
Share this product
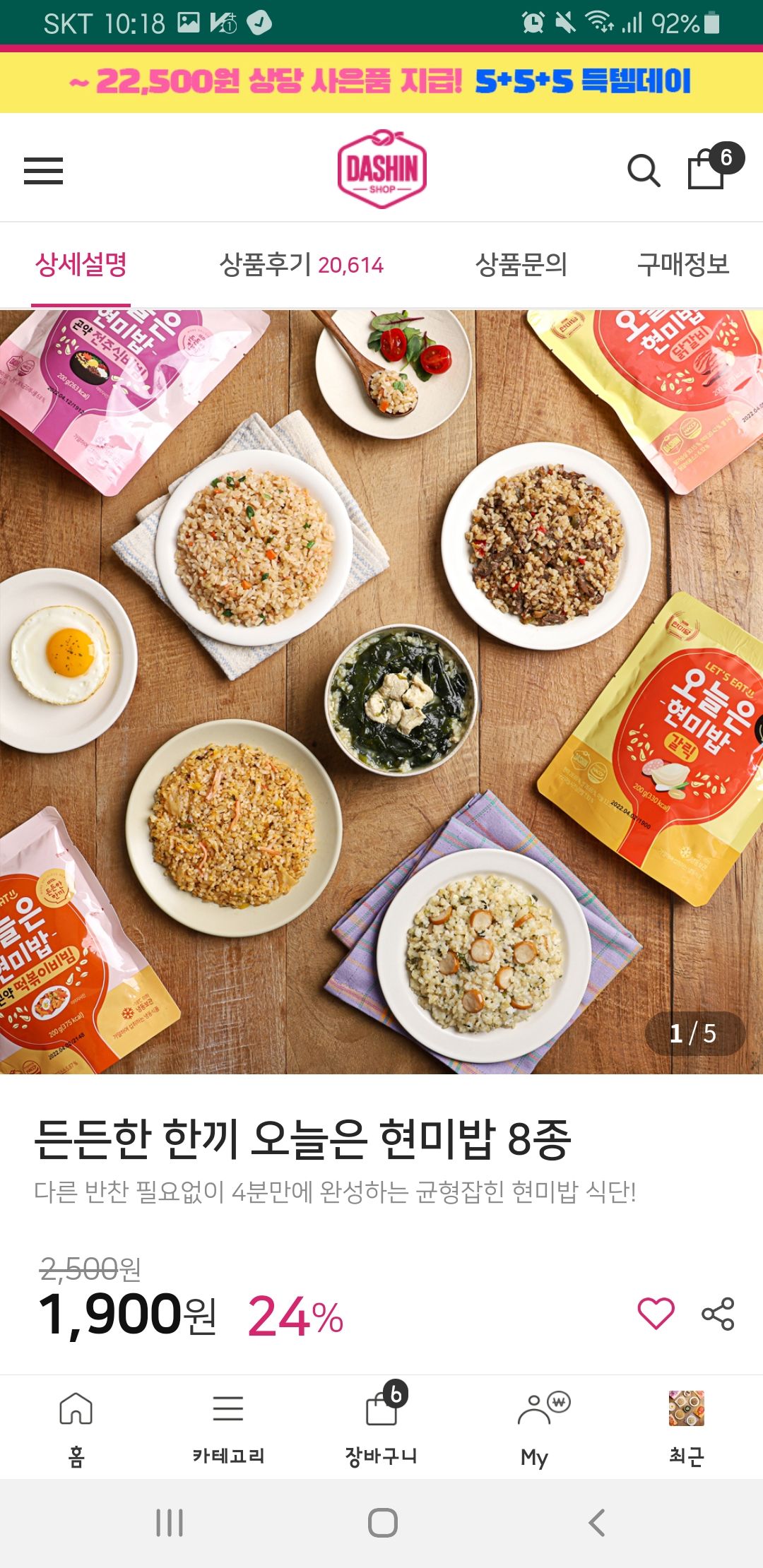click(x=718, y=1314)
